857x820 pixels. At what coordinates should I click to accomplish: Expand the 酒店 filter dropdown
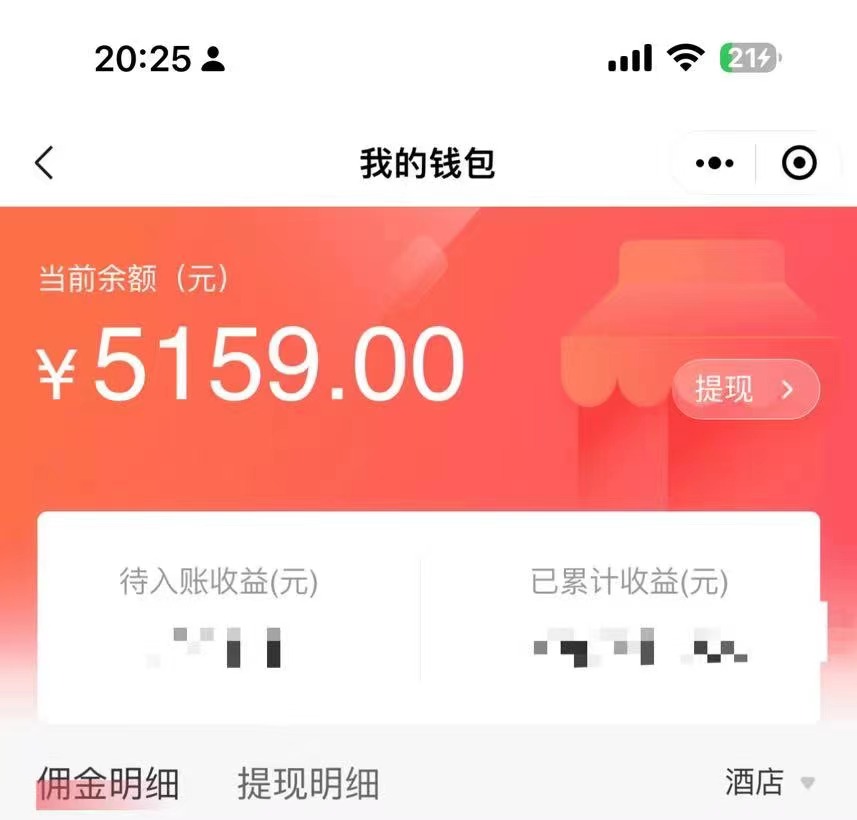coord(769,782)
